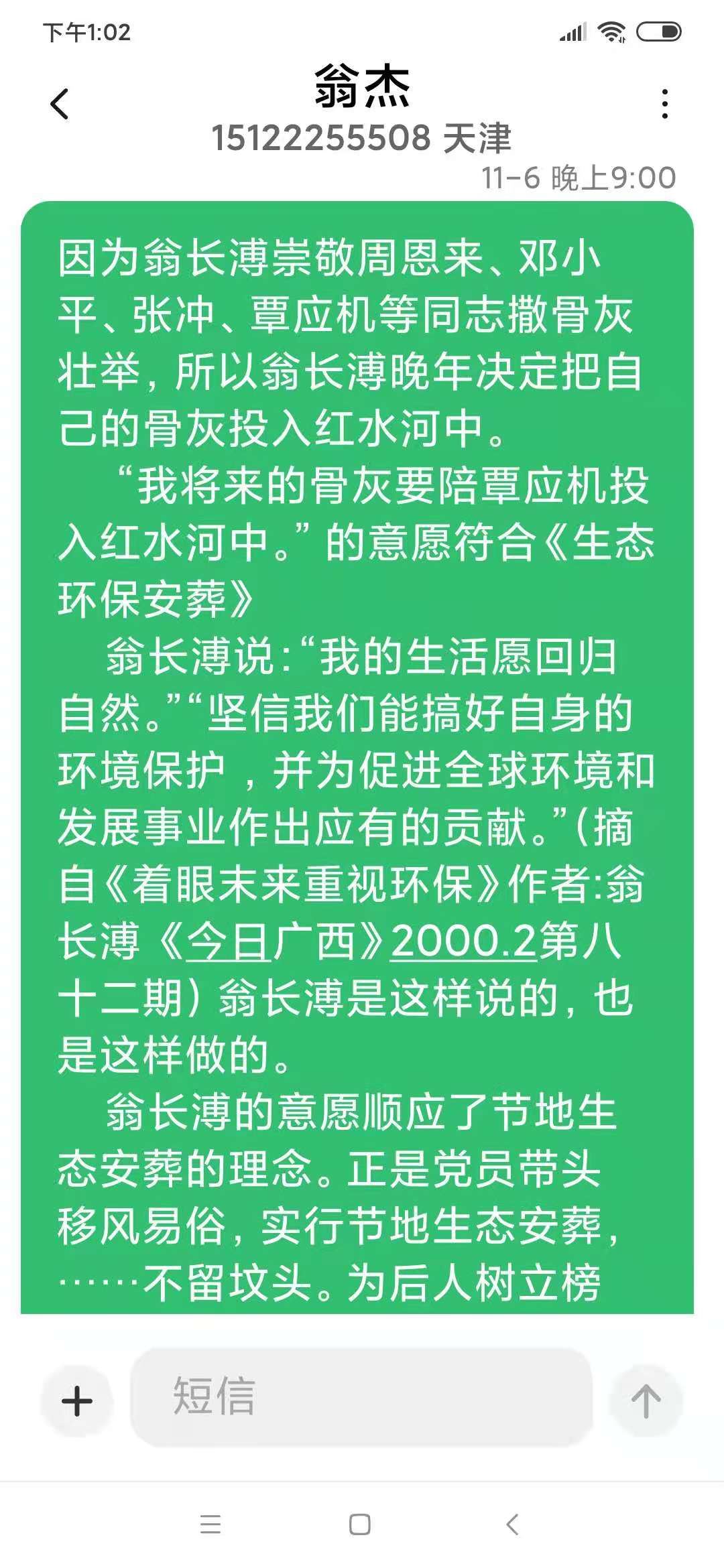Open the three-dot overflow menu
The width and height of the screenshot is (724, 1568).
(x=664, y=104)
